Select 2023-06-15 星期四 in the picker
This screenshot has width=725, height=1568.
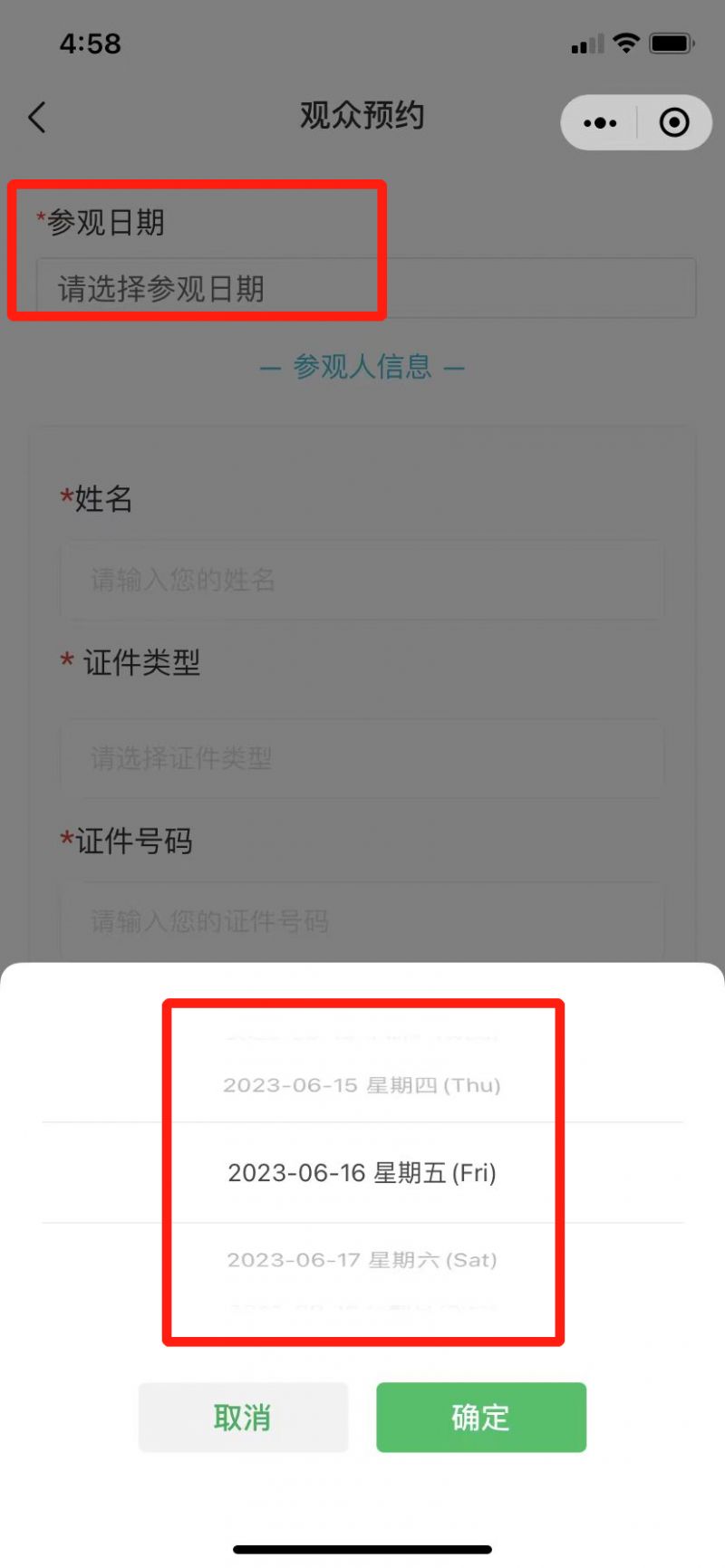tap(362, 1085)
